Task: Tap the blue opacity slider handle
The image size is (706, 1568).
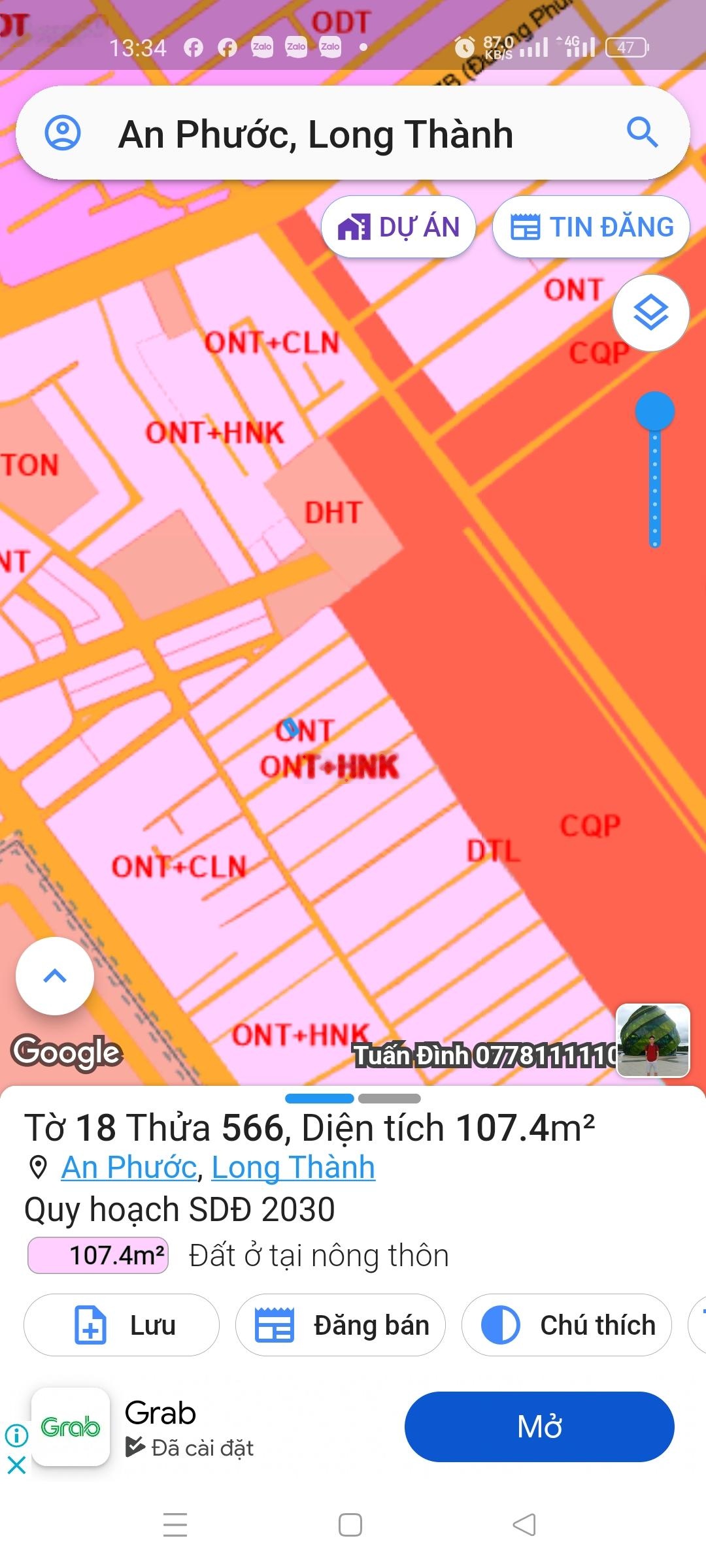Action: tap(654, 412)
